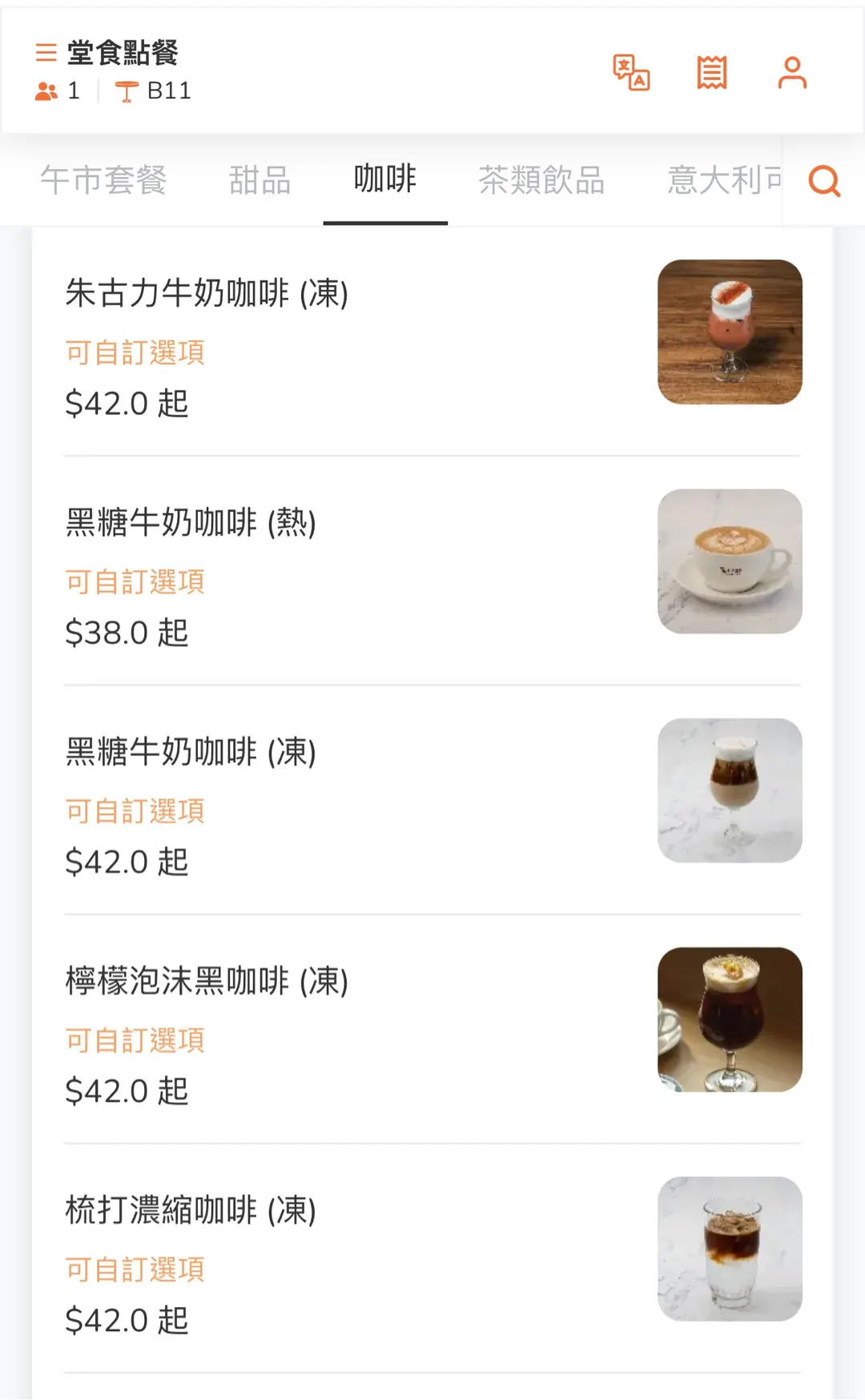The height and width of the screenshot is (1400, 865).
Task: Open the hamburger menu beside 堂食點餐
Action: (x=46, y=53)
